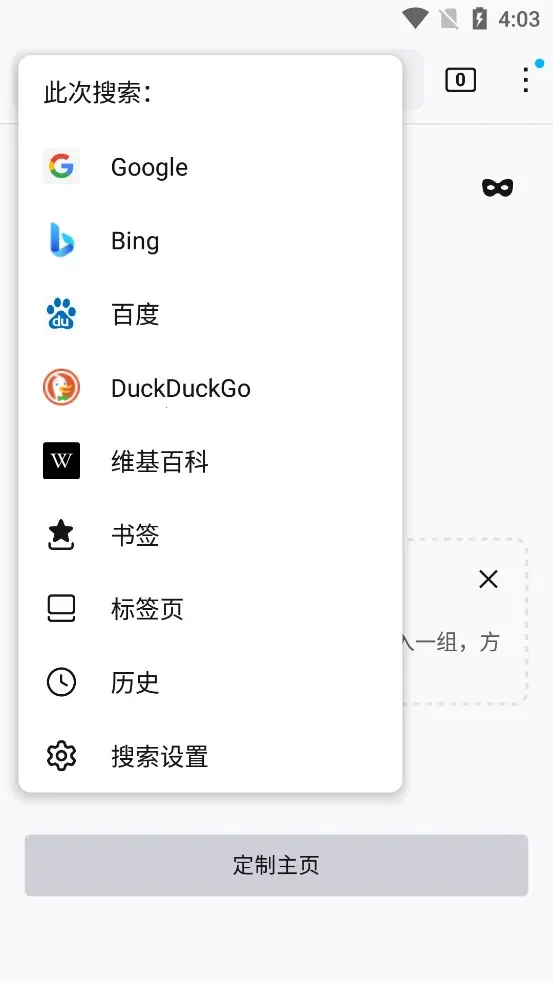
Task: Select 维基百科 for this search
Action: click(x=210, y=461)
